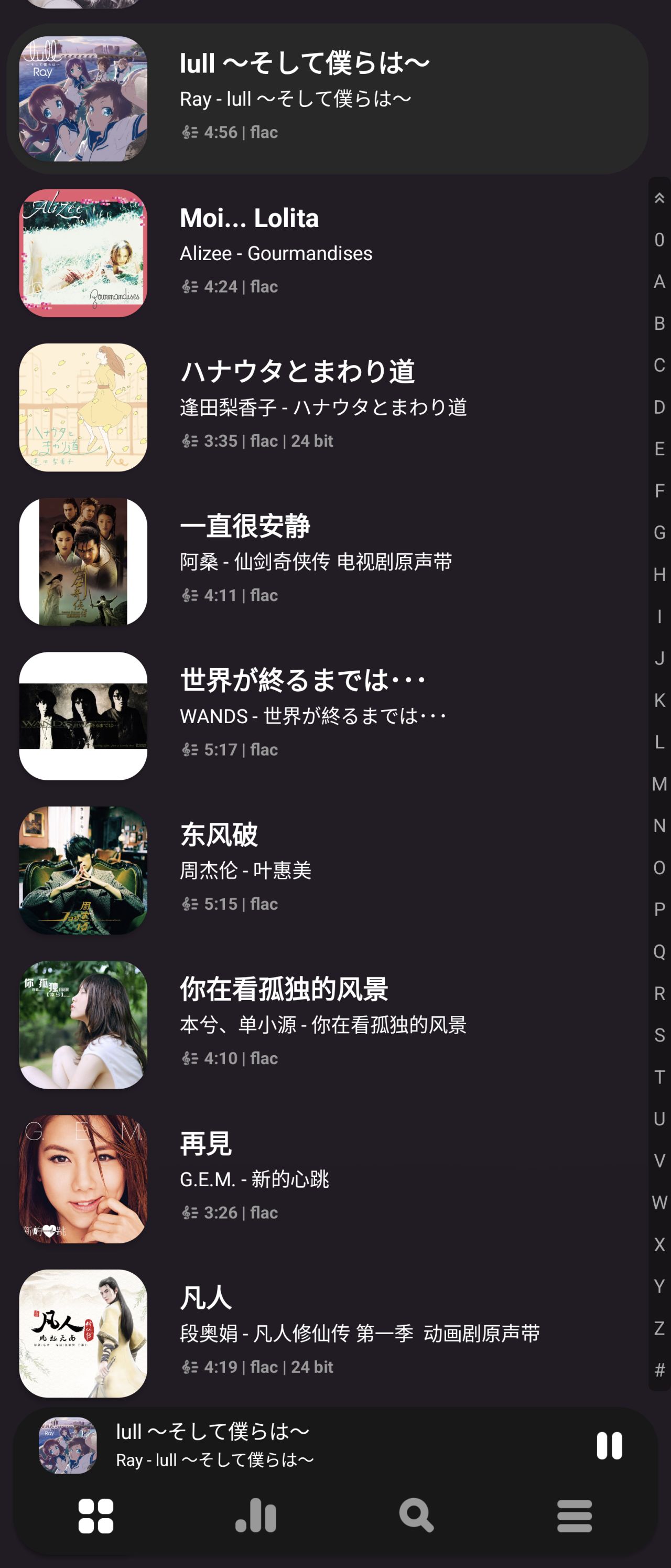The height and width of the screenshot is (1568, 671).
Task: Open the grid library tab
Action: point(96,1516)
